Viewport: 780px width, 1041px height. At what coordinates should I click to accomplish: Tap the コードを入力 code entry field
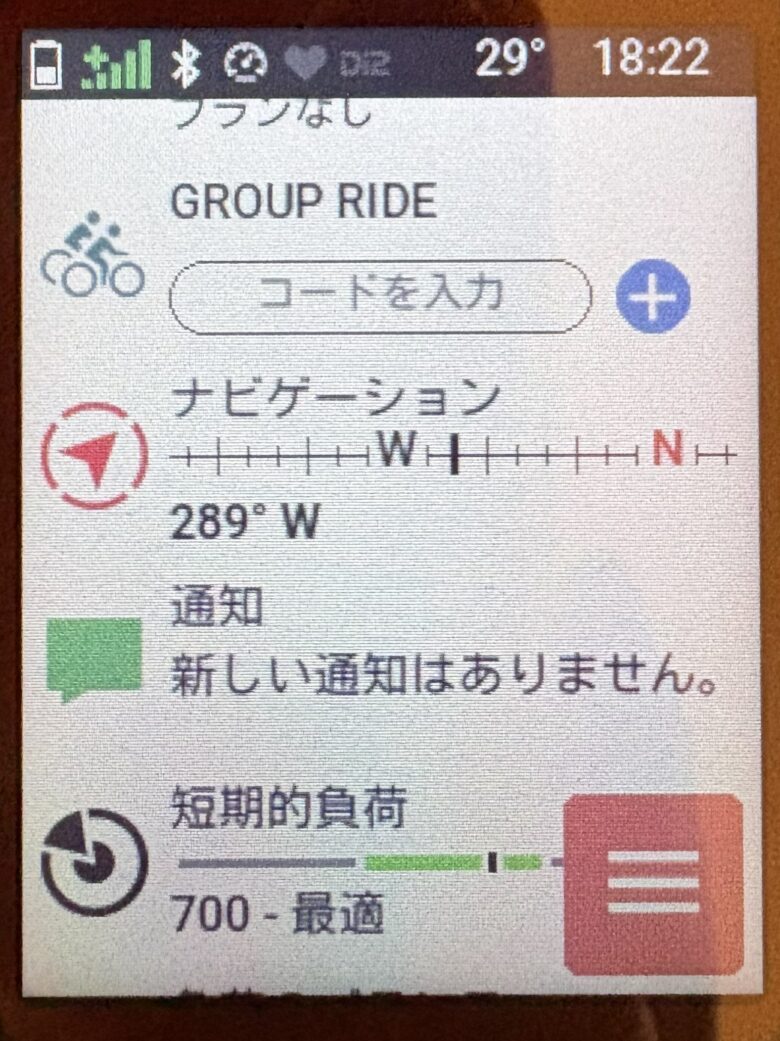380,296
